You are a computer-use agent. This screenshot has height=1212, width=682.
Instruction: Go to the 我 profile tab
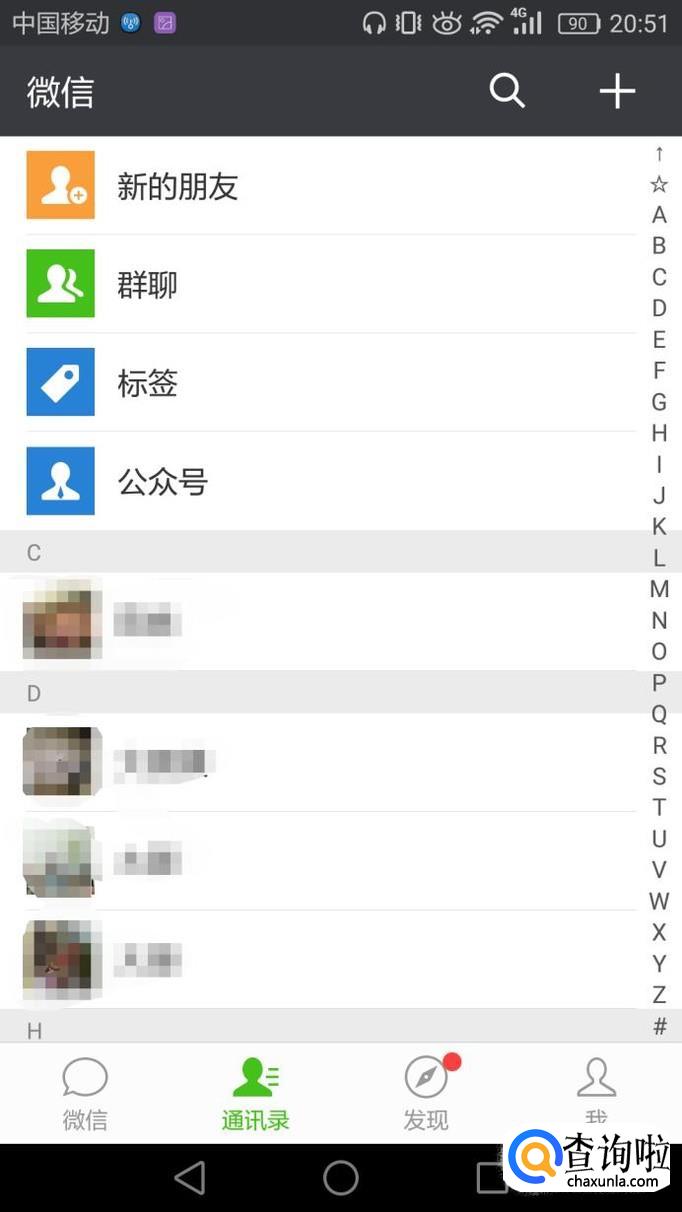pyautogui.click(x=596, y=1090)
